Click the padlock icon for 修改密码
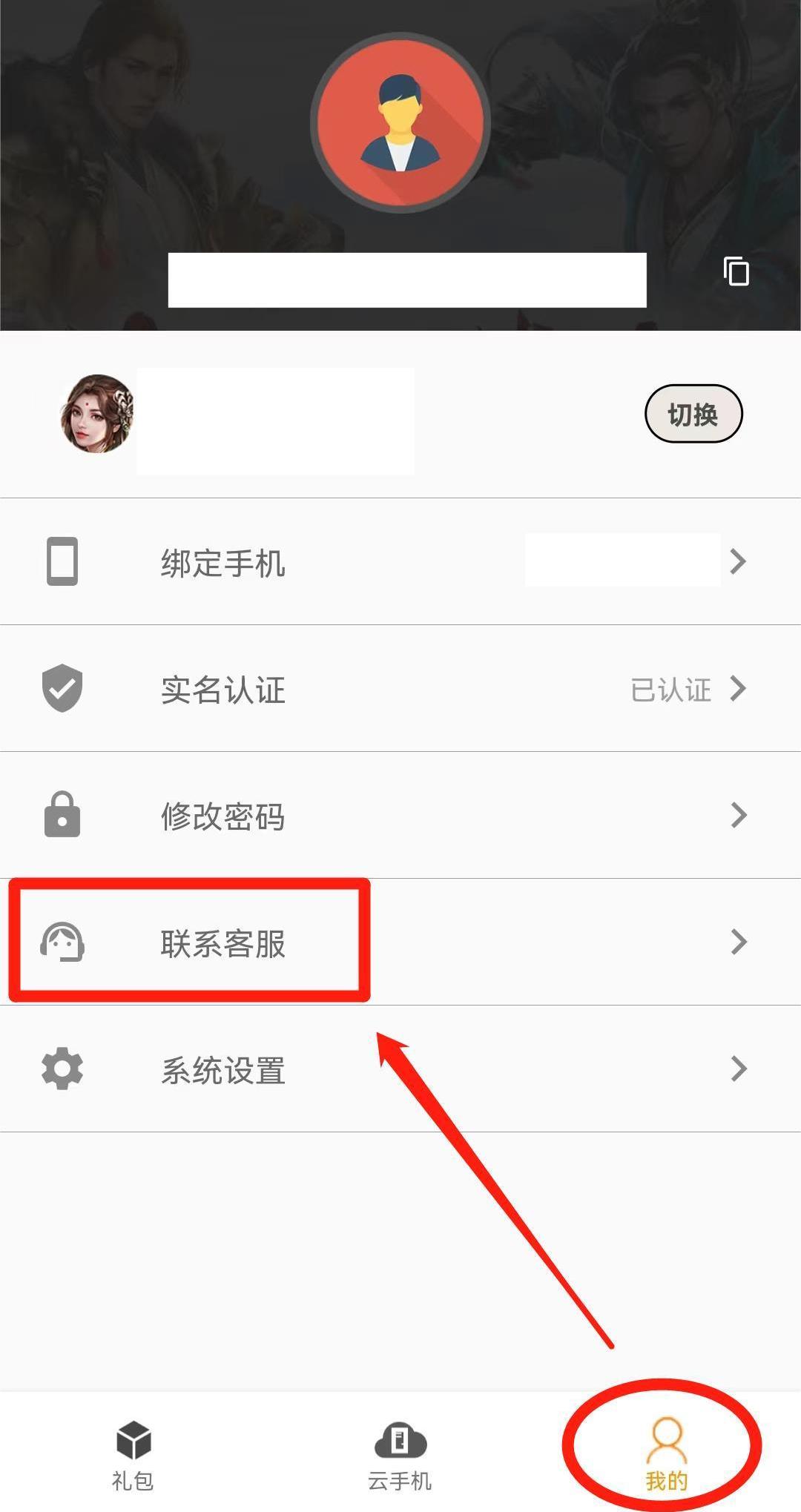This screenshot has width=801, height=1512. point(62,816)
